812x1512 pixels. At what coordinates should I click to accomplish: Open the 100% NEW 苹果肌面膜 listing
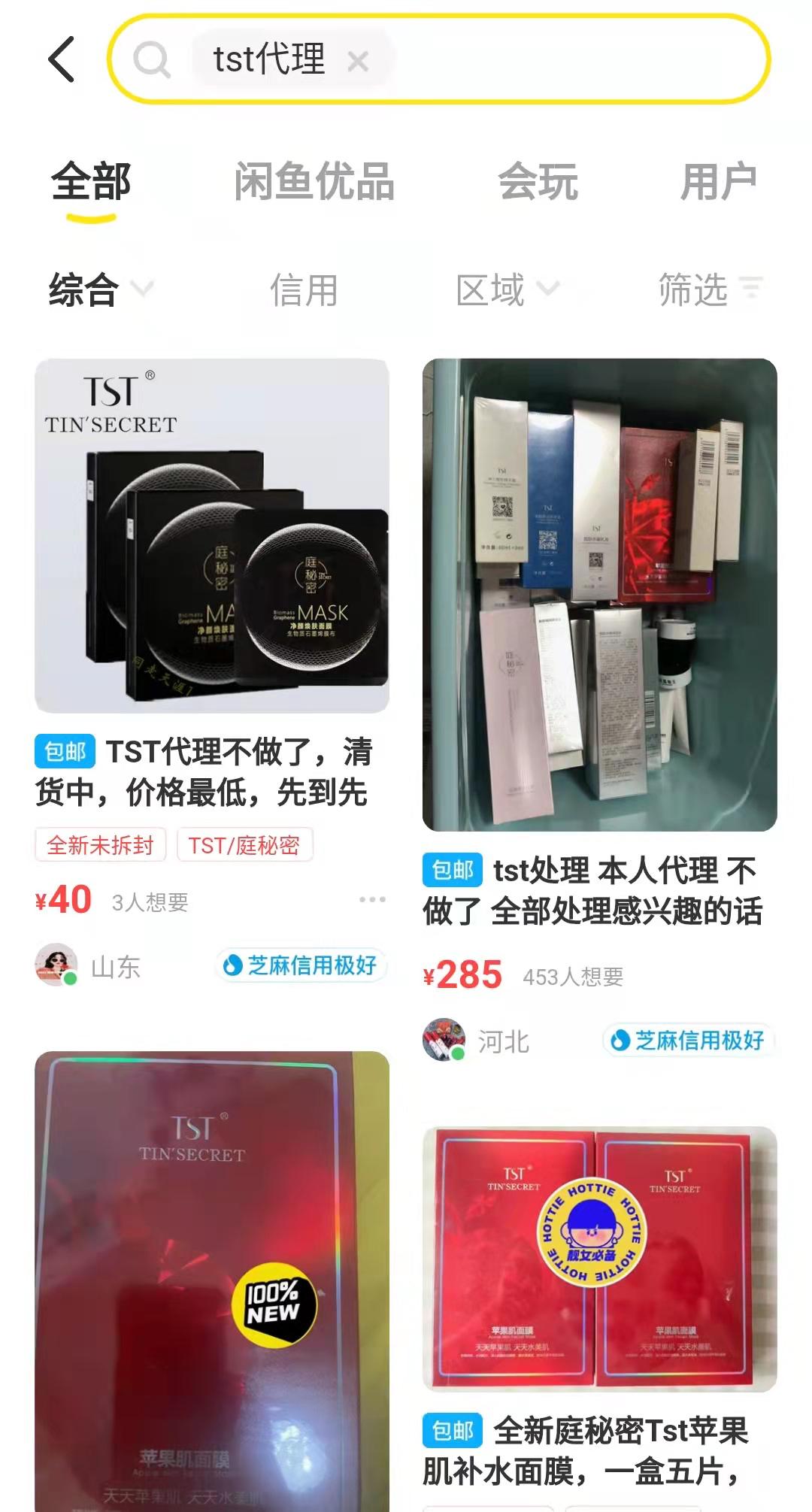coord(212,1278)
